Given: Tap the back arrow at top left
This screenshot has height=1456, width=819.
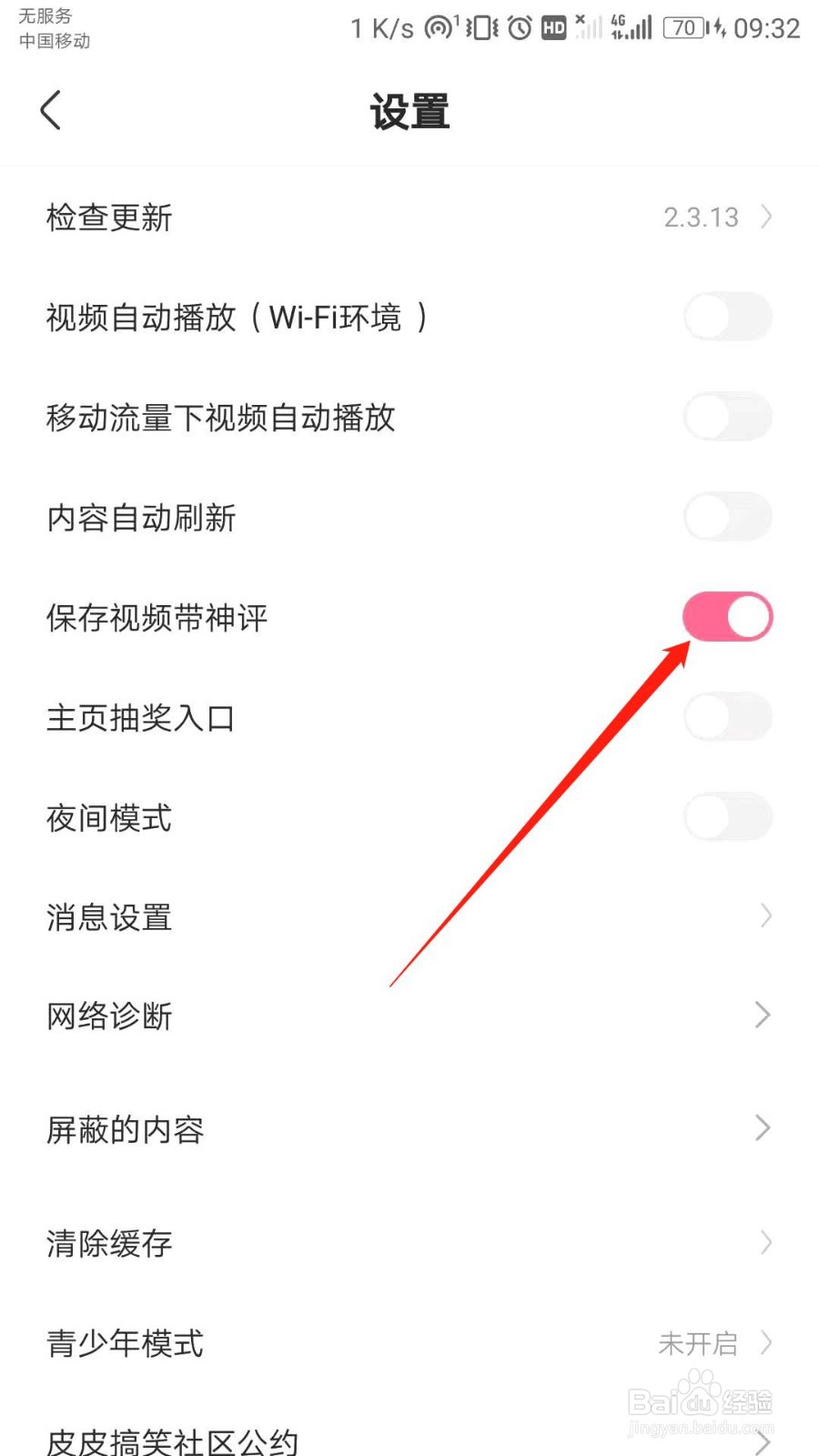Looking at the screenshot, I should tap(50, 109).
